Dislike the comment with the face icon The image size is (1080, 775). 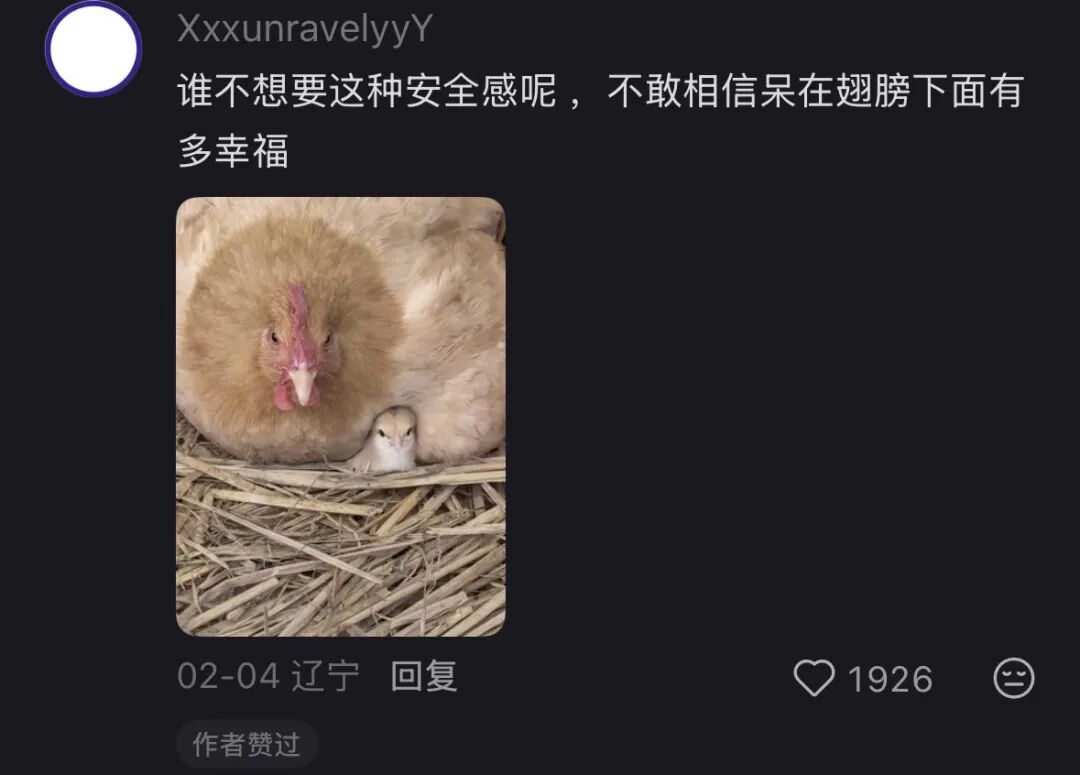point(1013,679)
